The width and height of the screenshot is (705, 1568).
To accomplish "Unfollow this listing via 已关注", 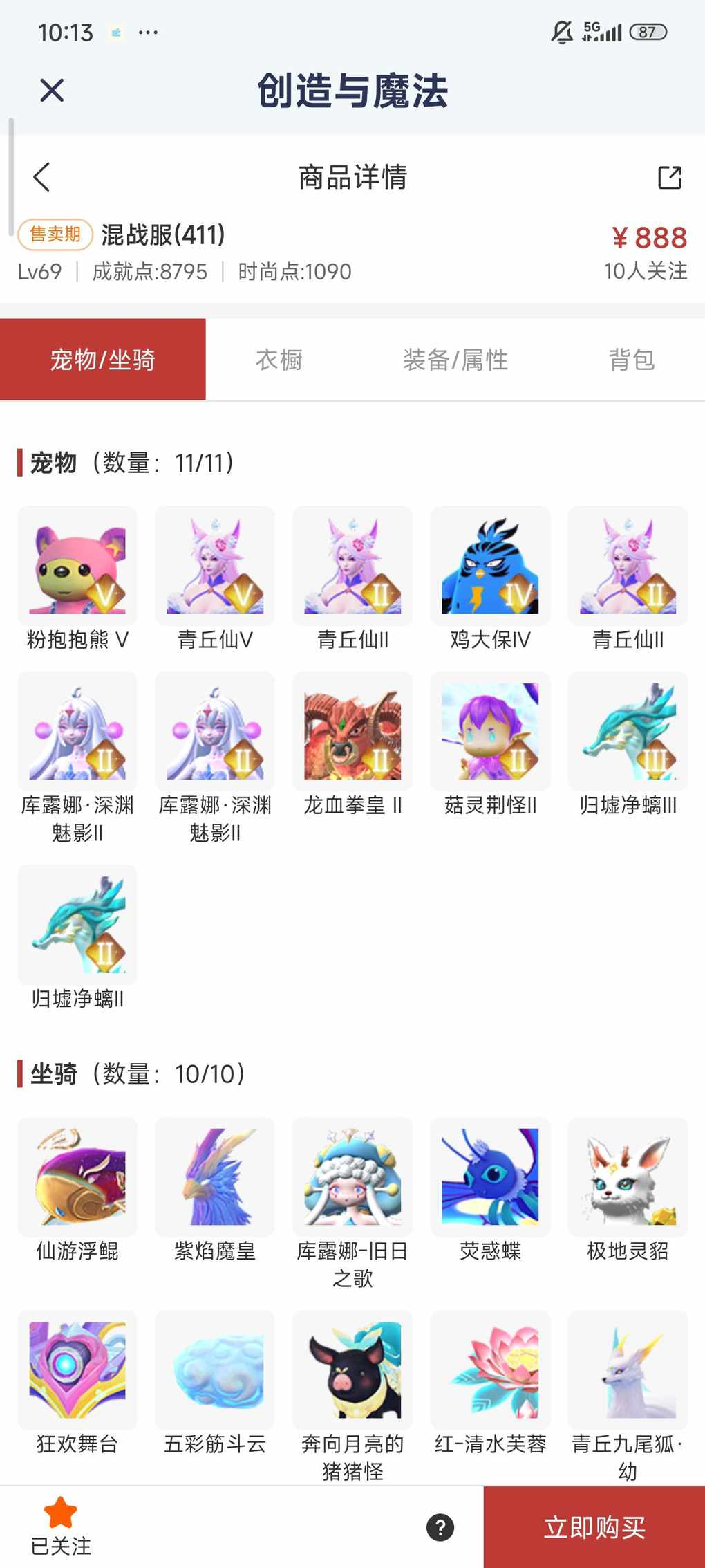I will (61, 1526).
